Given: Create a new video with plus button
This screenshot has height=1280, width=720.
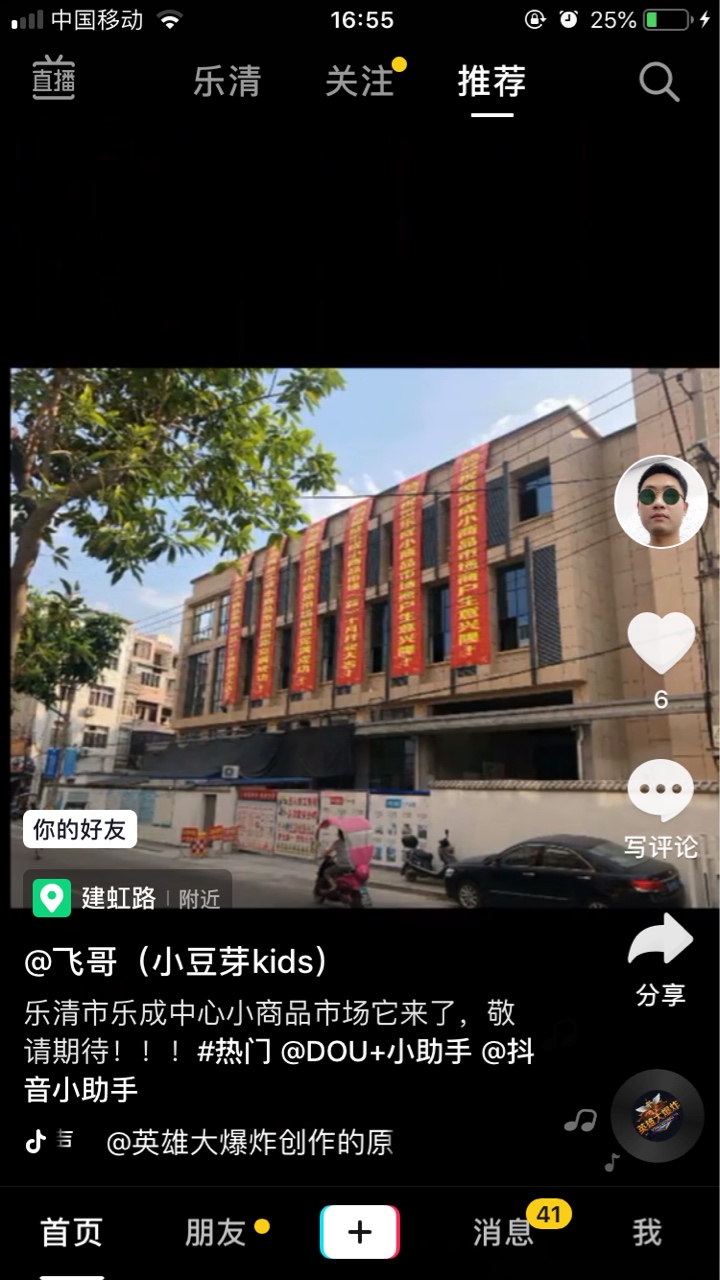Looking at the screenshot, I should click(x=360, y=1232).
